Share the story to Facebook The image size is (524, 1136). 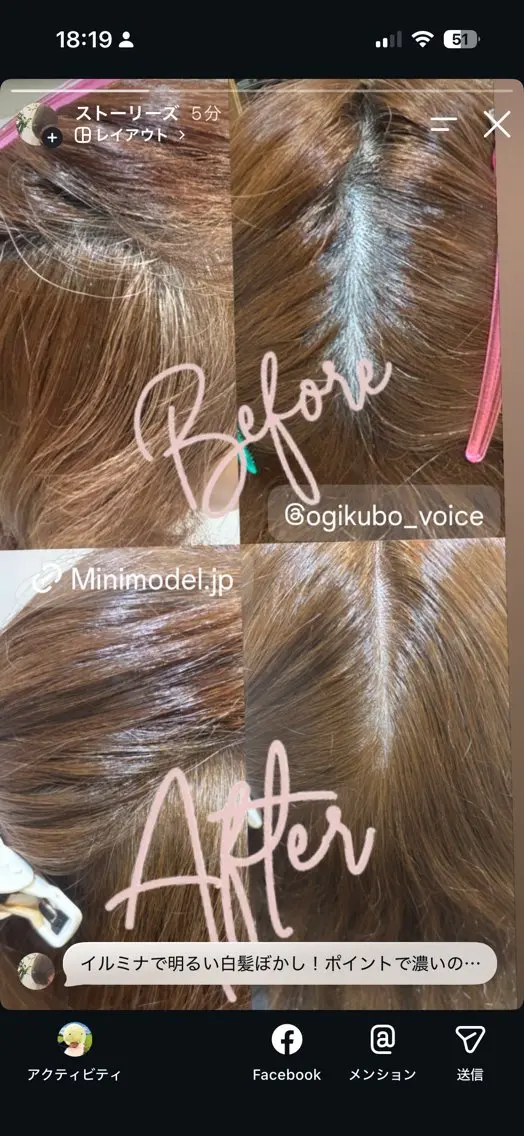pos(286,1053)
